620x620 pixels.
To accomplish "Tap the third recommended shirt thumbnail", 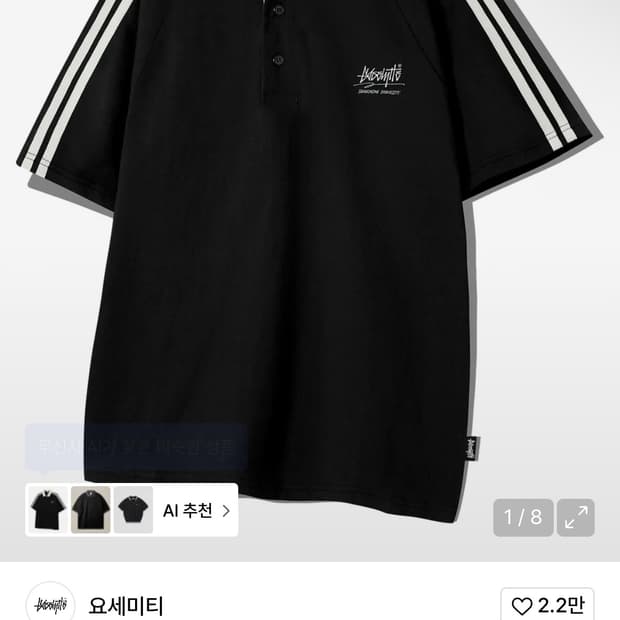I will (133, 510).
